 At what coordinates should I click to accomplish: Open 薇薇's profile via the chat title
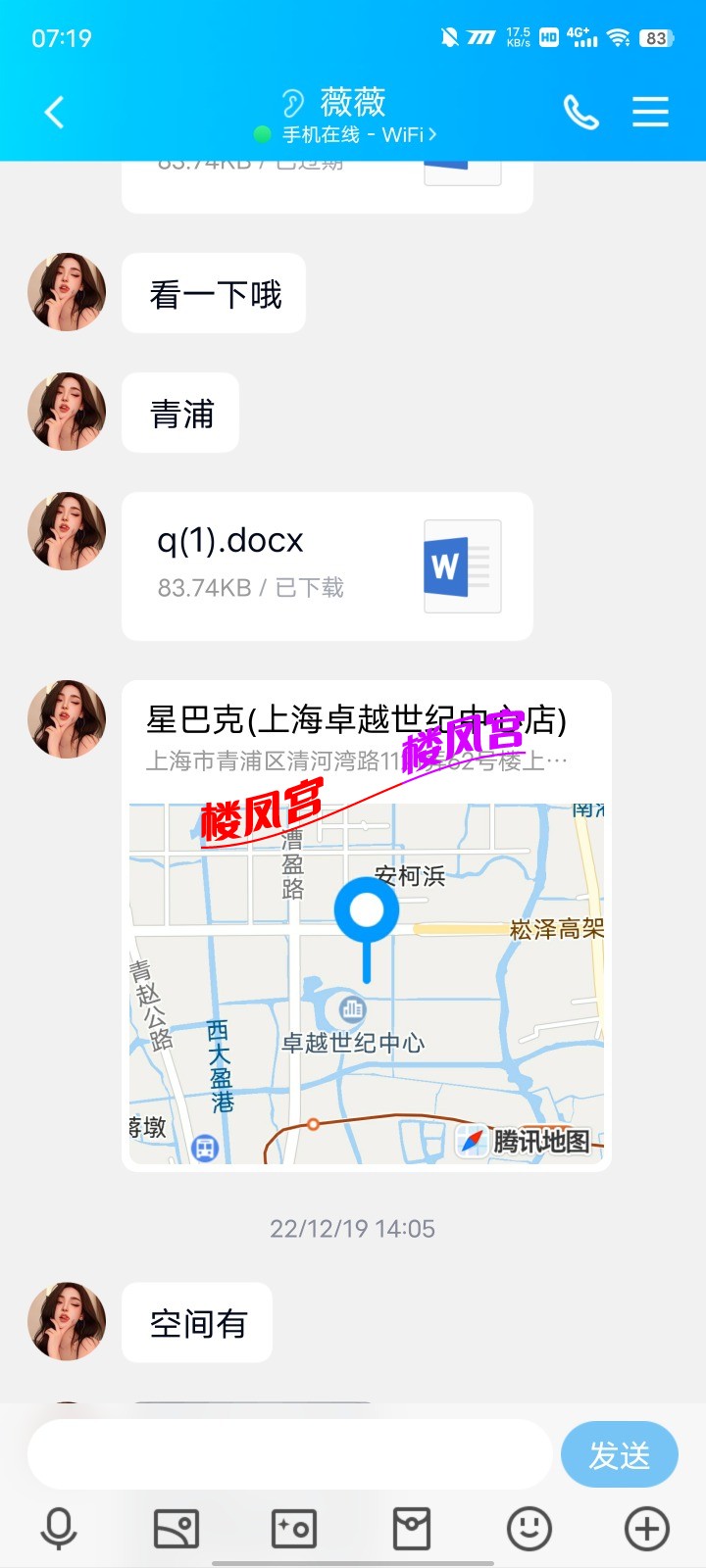tap(353, 101)
